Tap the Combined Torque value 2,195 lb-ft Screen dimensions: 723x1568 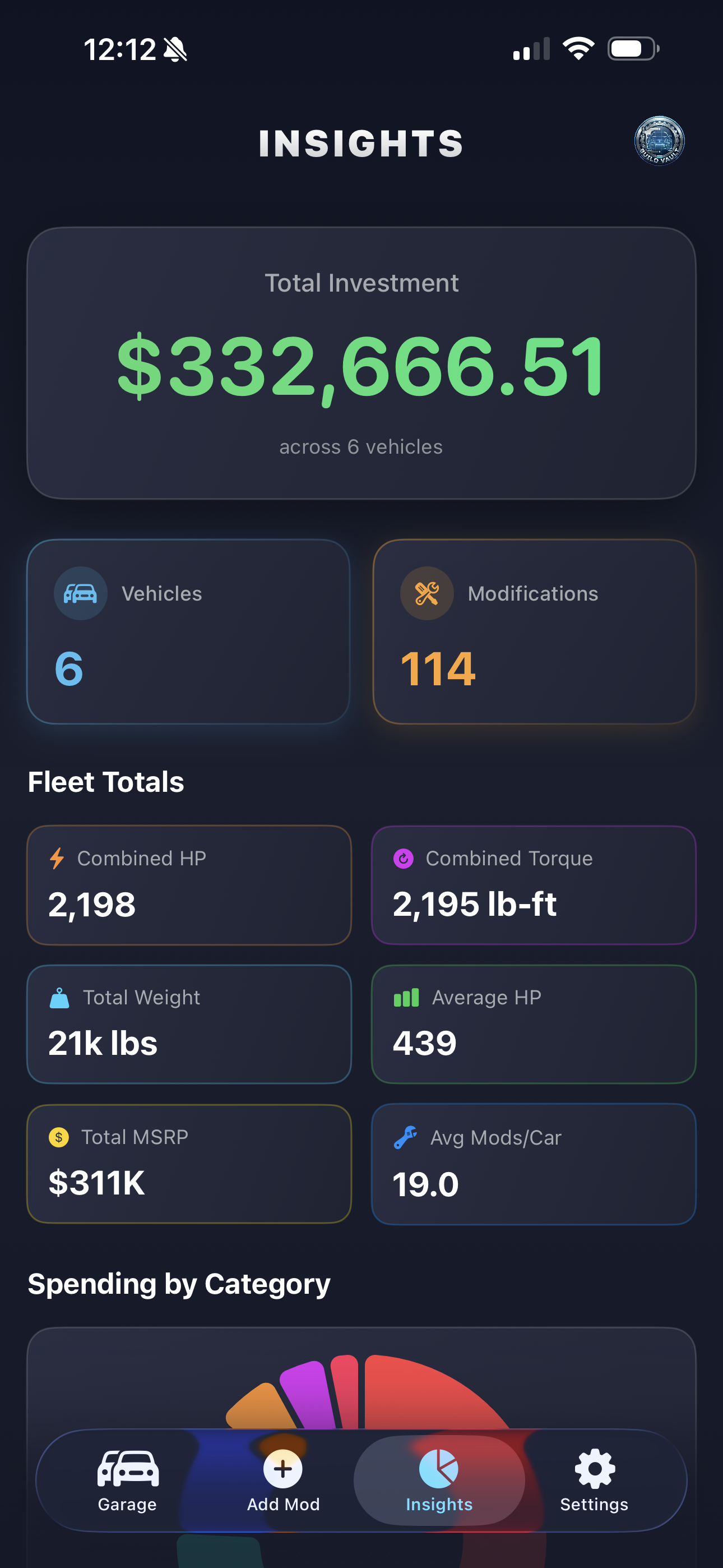(474, 905)
